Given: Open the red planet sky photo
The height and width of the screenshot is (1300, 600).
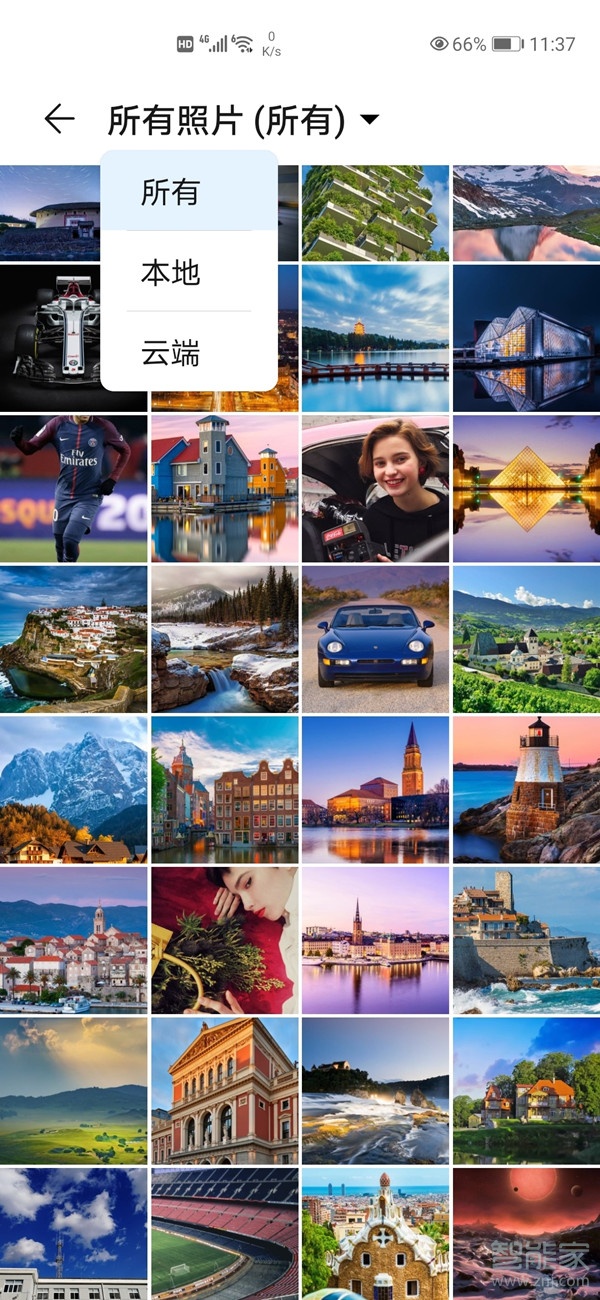Looking at the screenshot, I should 526,1233.
